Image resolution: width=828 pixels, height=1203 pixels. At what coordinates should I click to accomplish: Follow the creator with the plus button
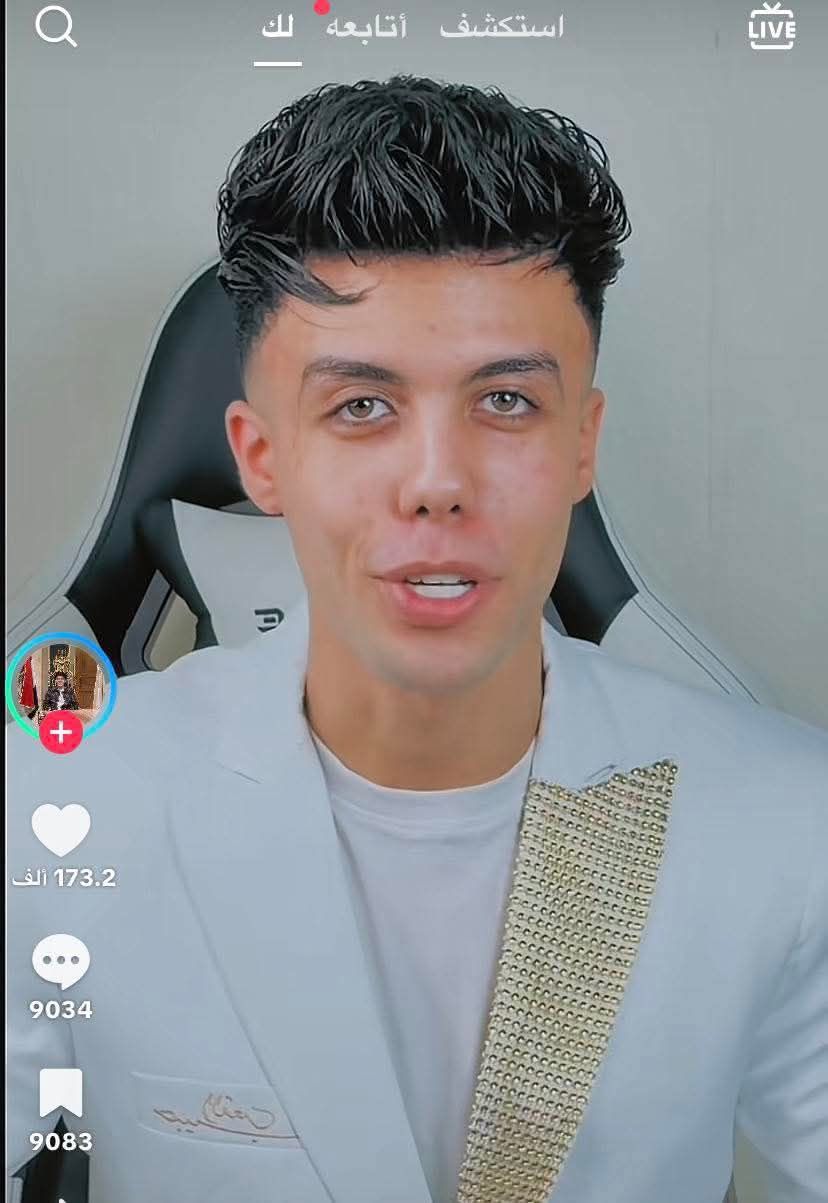click(61, 733)
